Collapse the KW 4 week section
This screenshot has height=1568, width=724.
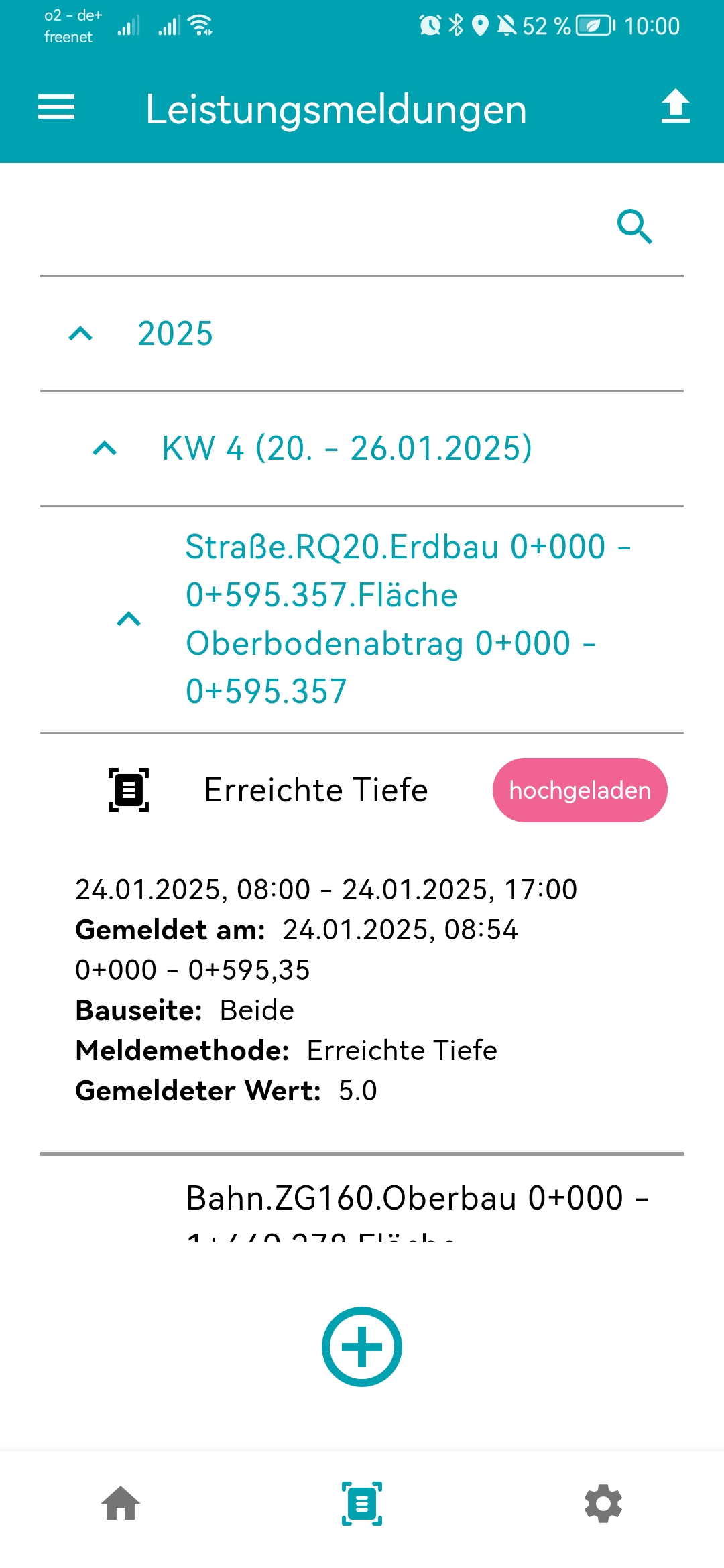tap(105, 448)
